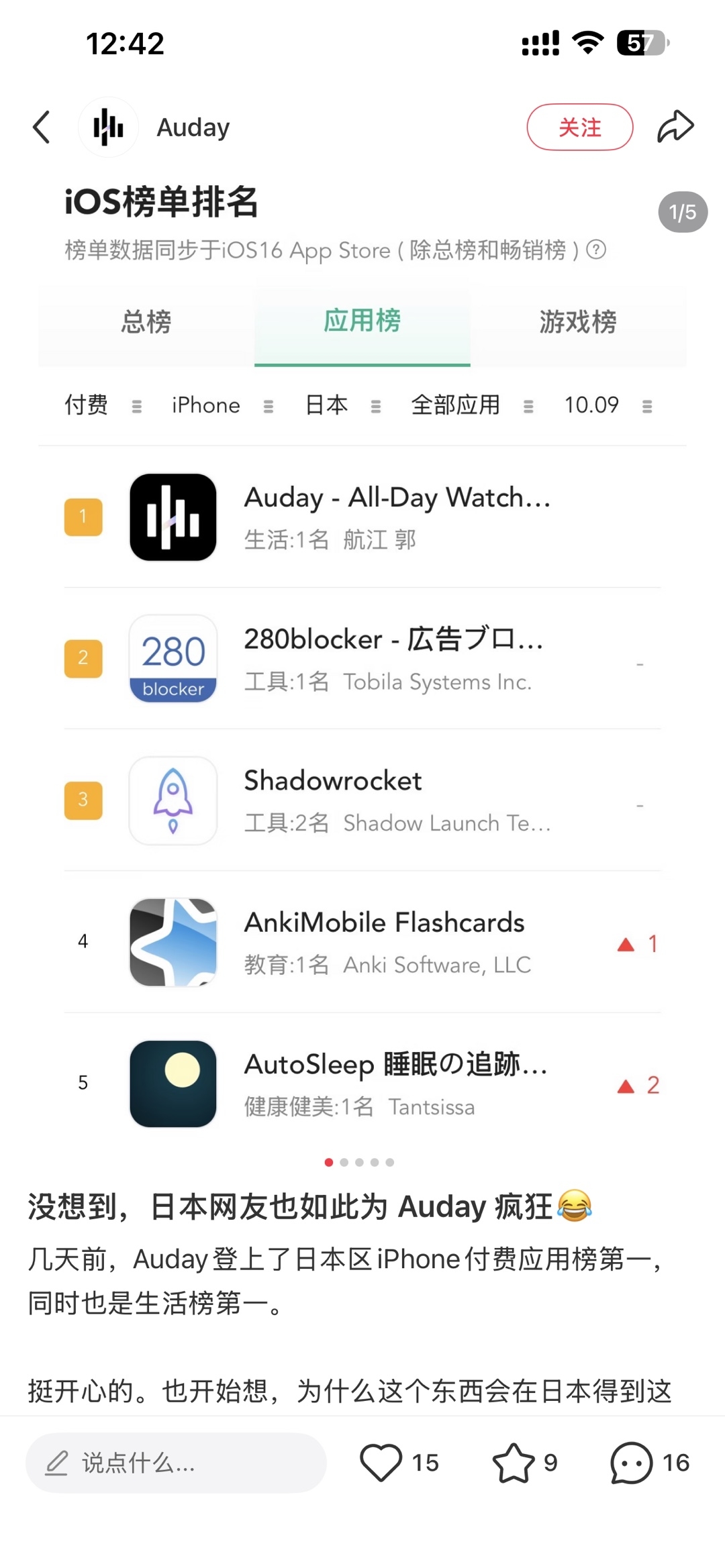This screenshot has width=725, height=1568.
Task: Like this post with the heart icon
Action: point(381,1463)
